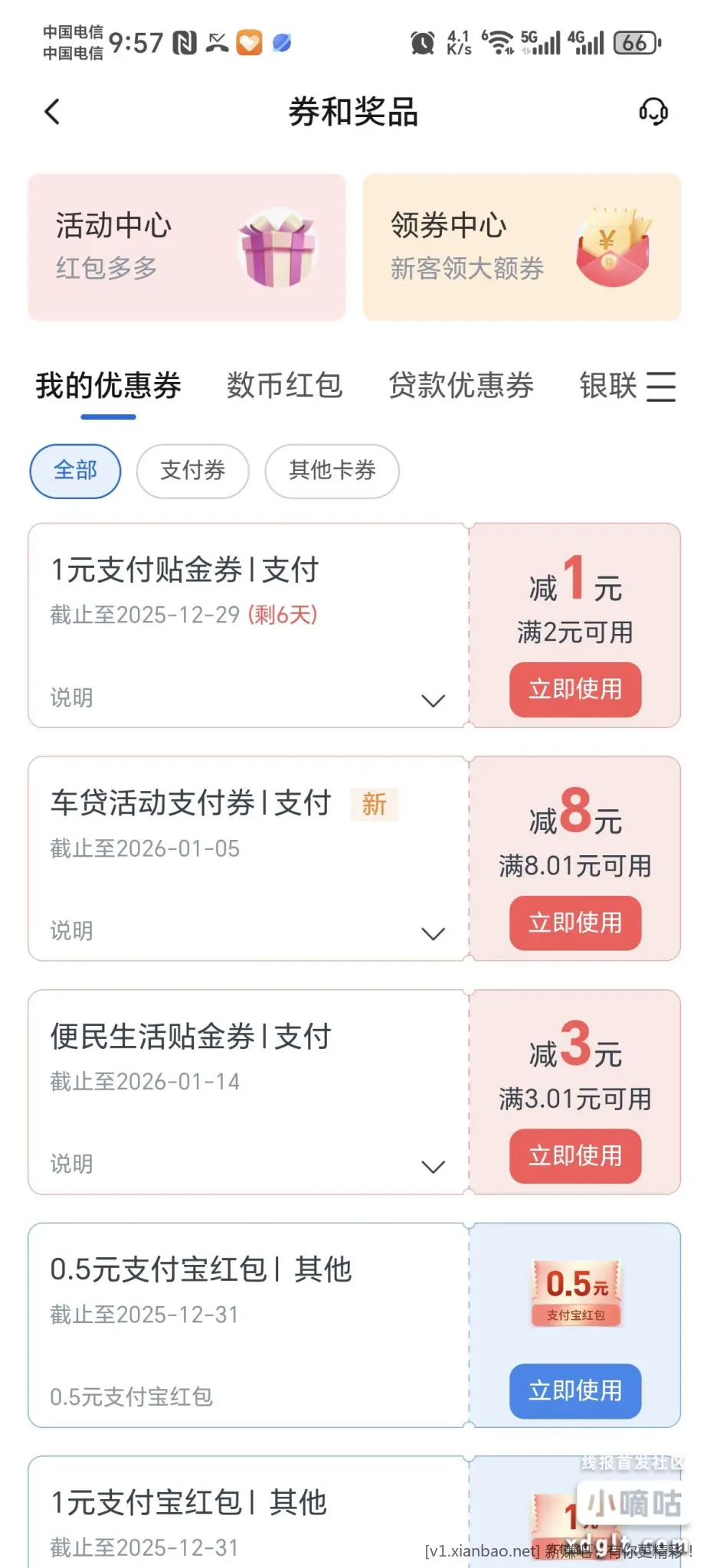Use the 便民生活贴金券 coupon now

pos(575,1156)
